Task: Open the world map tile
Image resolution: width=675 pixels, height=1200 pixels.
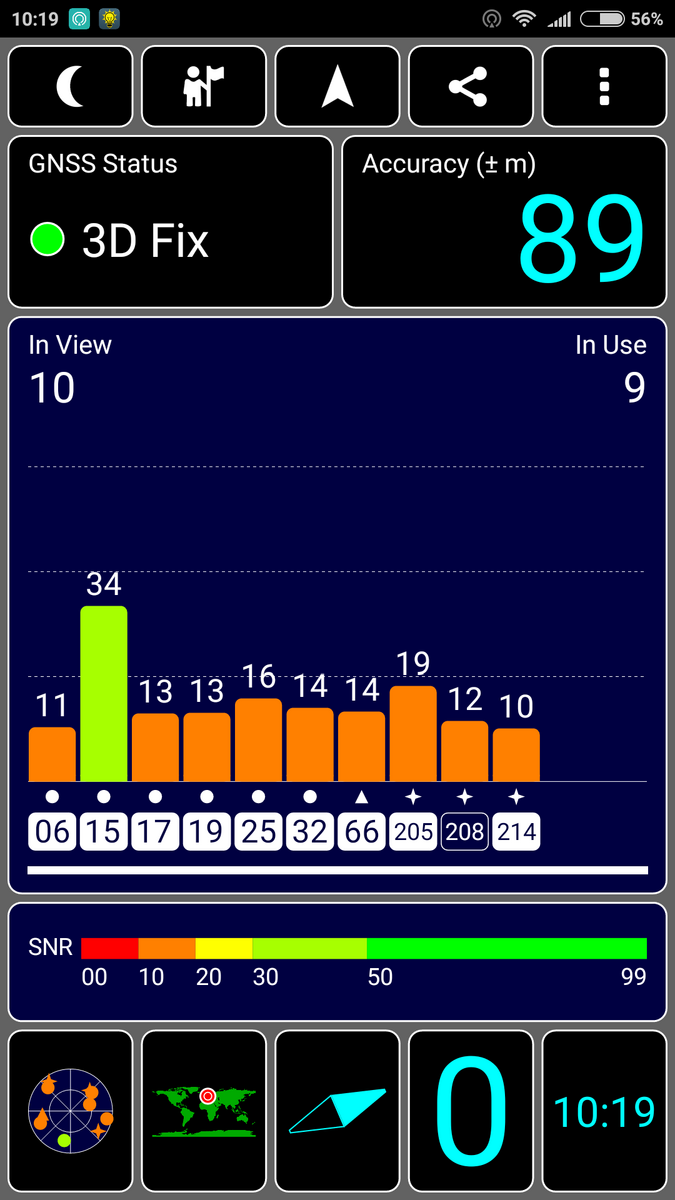Action: (x=204, y=1112)
